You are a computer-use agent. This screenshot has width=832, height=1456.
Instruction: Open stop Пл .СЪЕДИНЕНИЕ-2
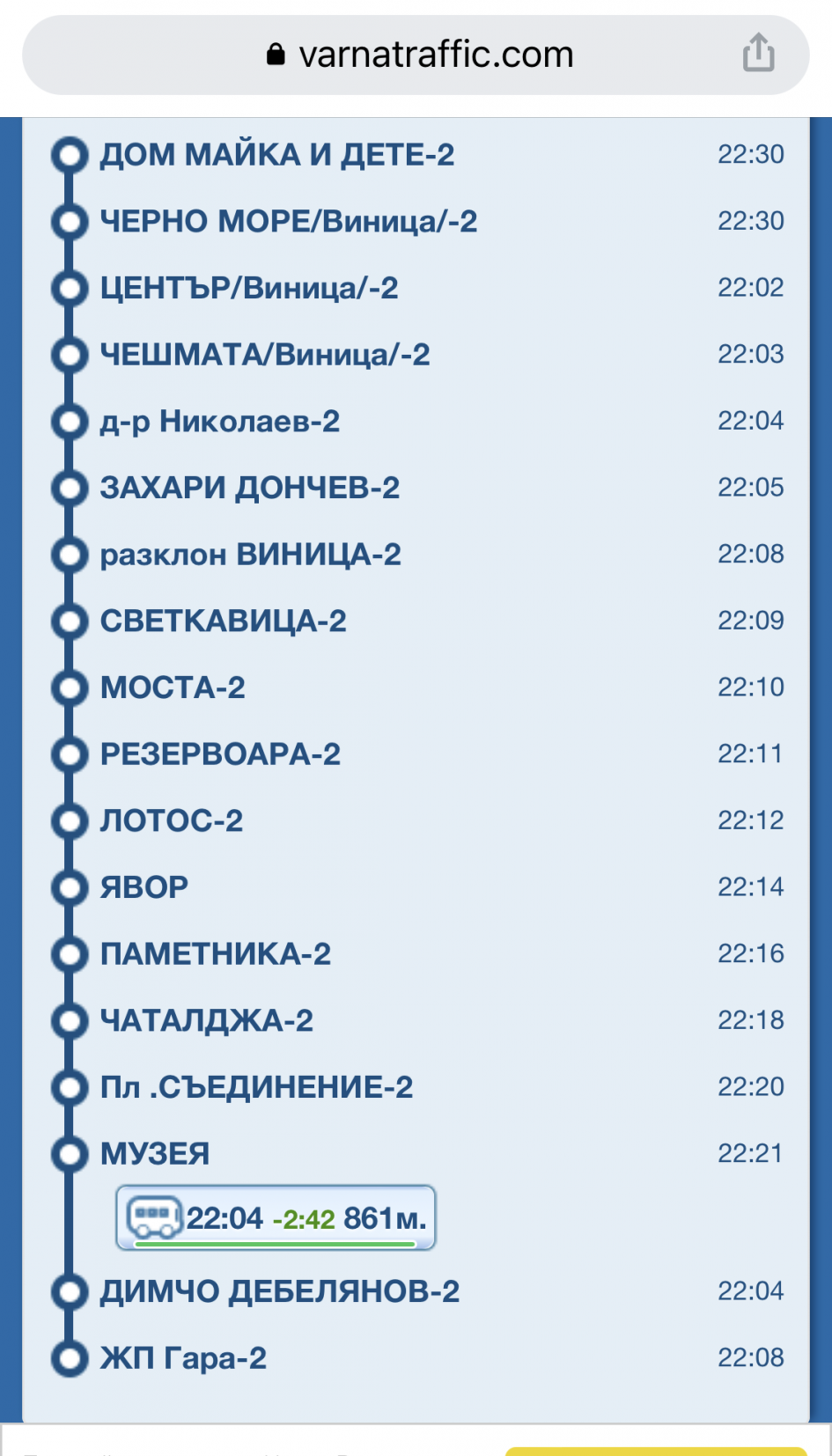pos(256,1087)
